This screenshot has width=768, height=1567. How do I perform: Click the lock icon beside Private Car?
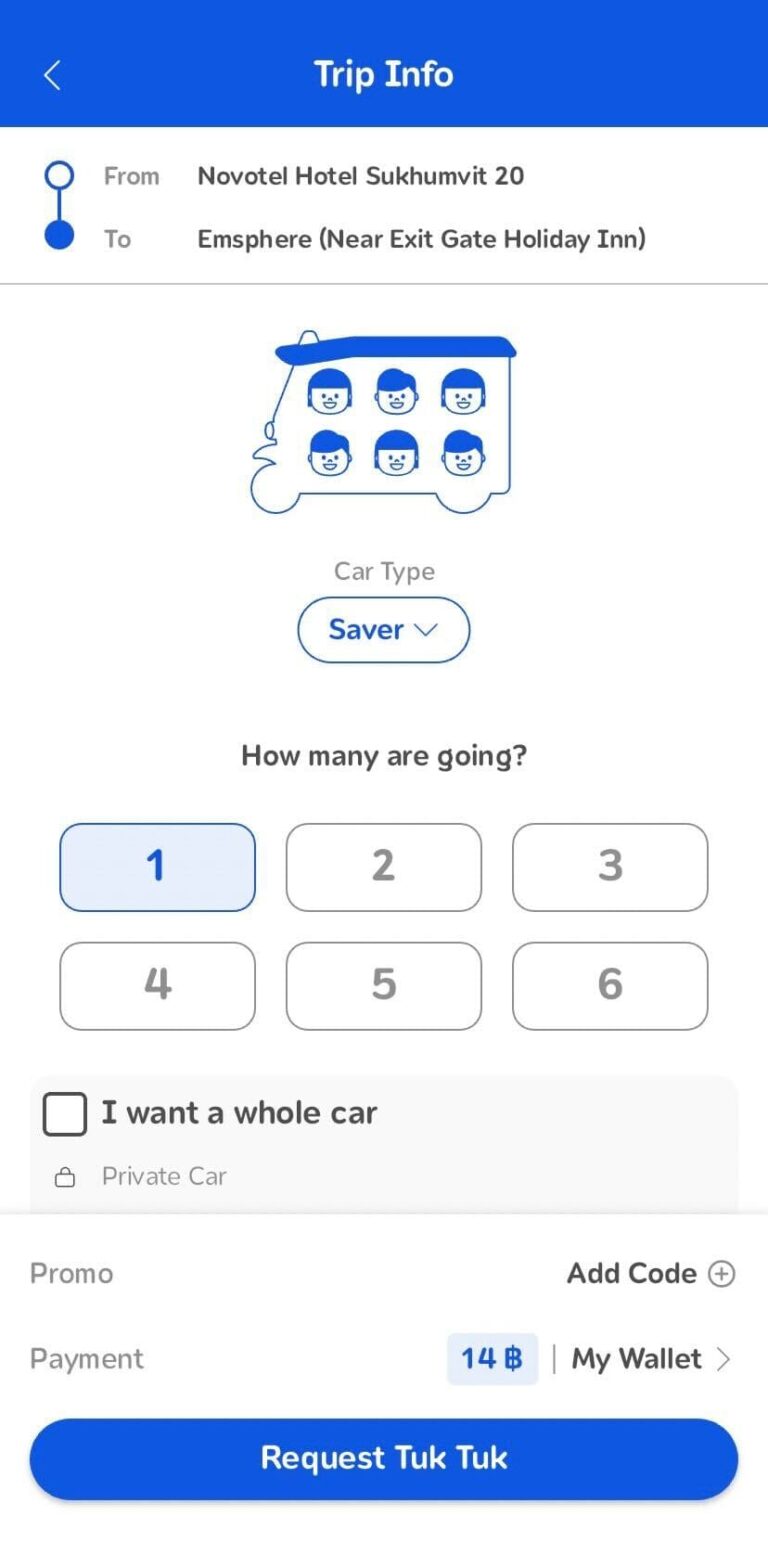[x=66, y=1176]
